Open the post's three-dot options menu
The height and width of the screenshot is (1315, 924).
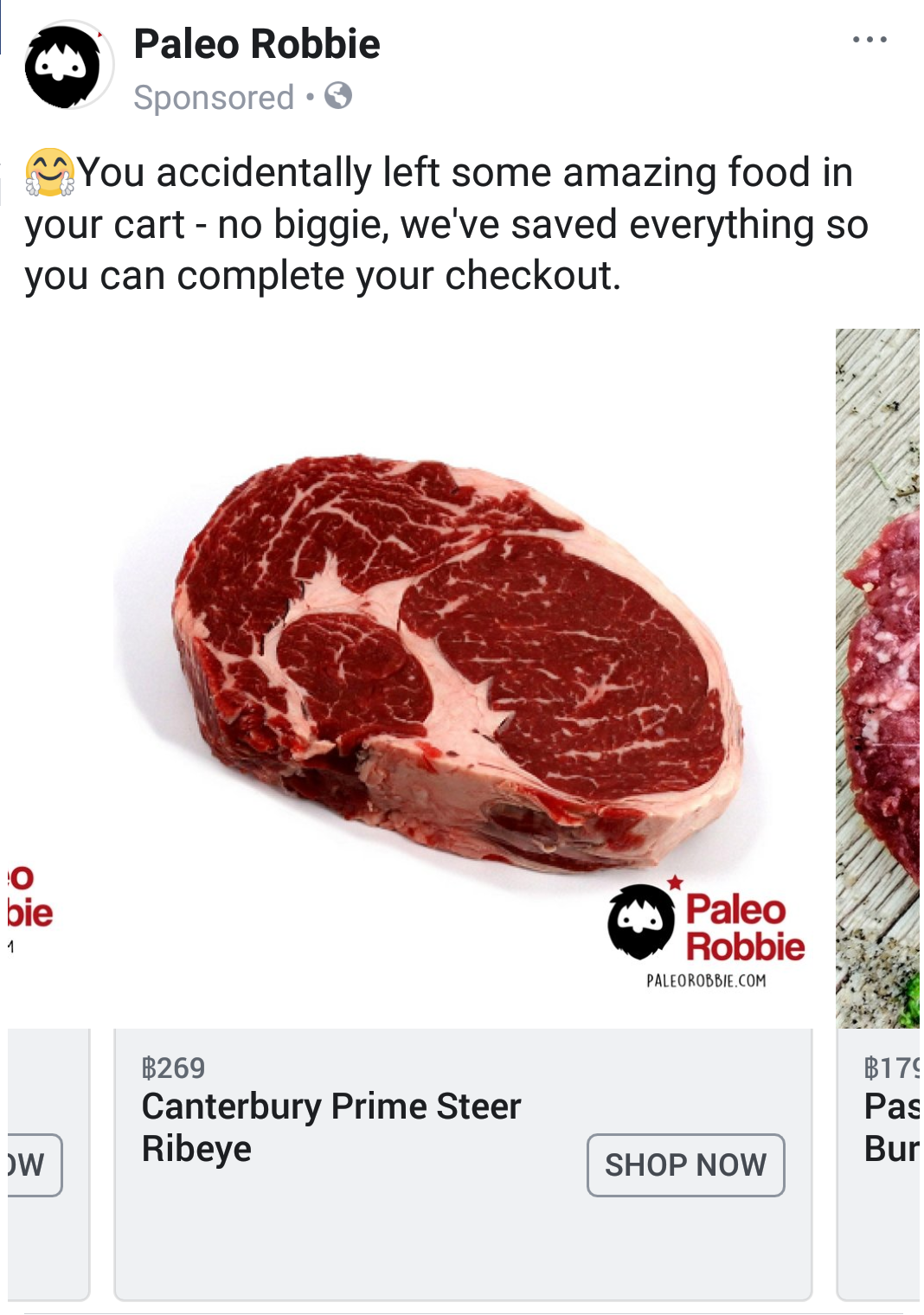tap(869, 40)
